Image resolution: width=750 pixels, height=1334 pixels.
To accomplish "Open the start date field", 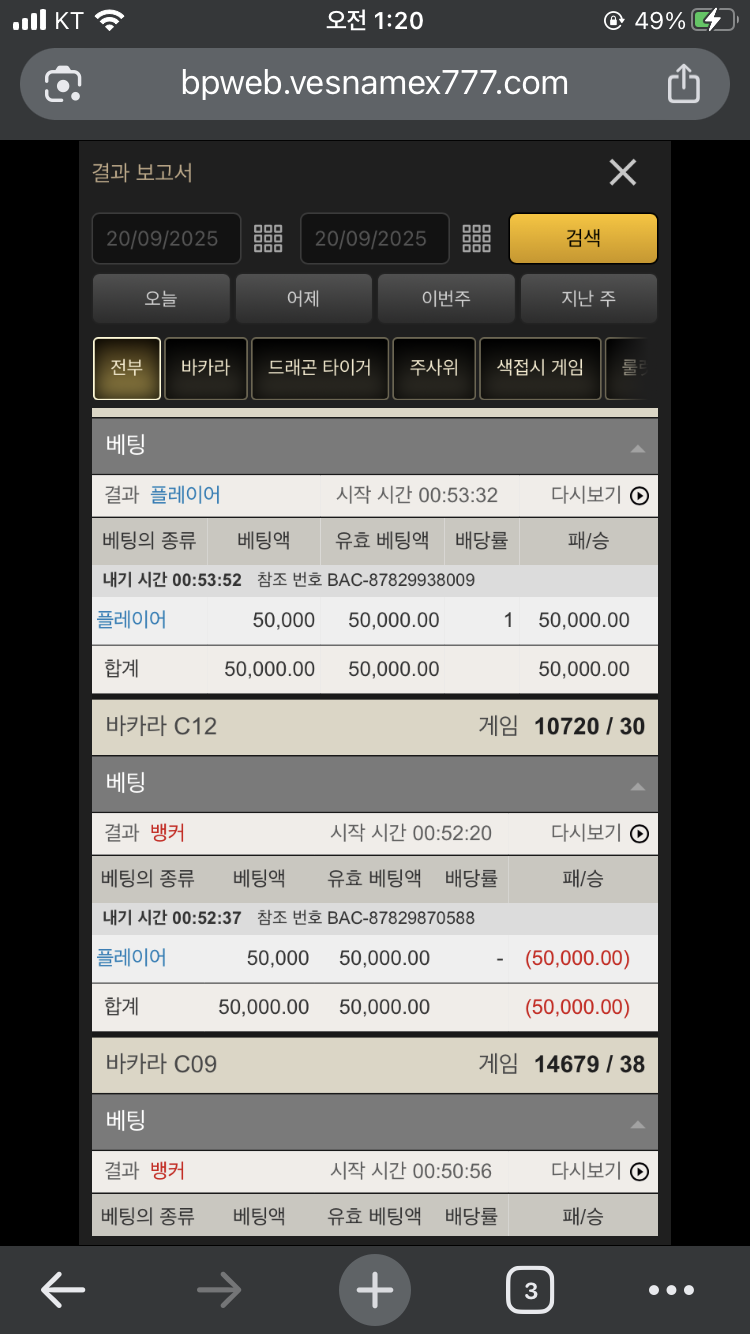I will pyautogui.click(x=166, y=238).
